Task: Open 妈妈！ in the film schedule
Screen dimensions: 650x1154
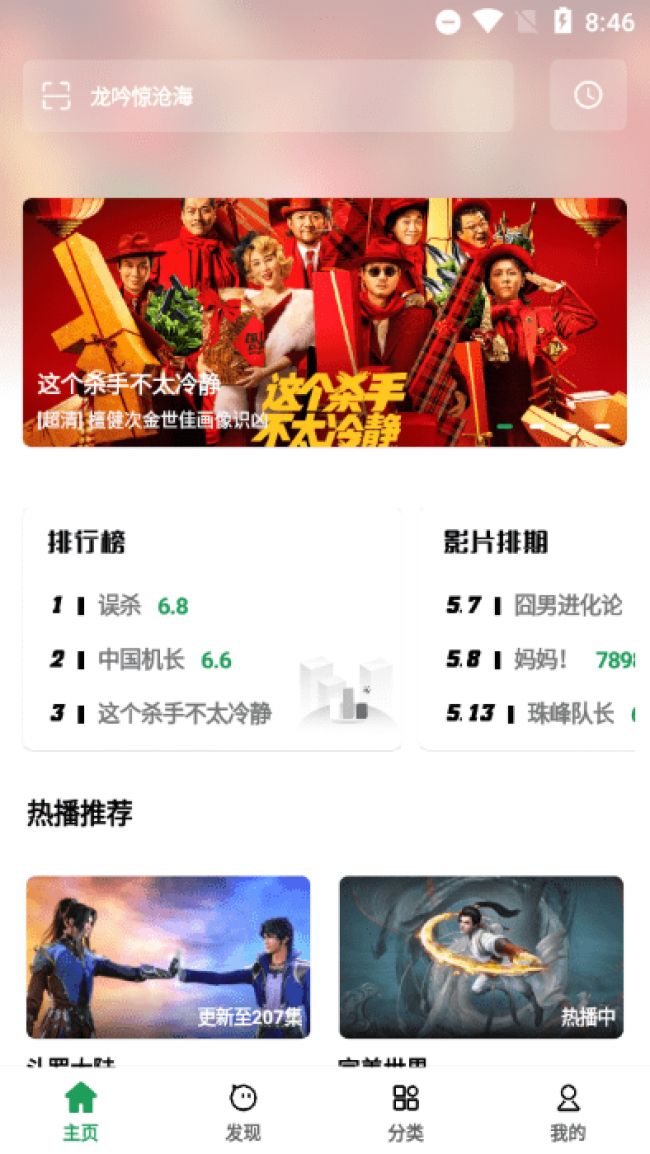Action: 541,659
